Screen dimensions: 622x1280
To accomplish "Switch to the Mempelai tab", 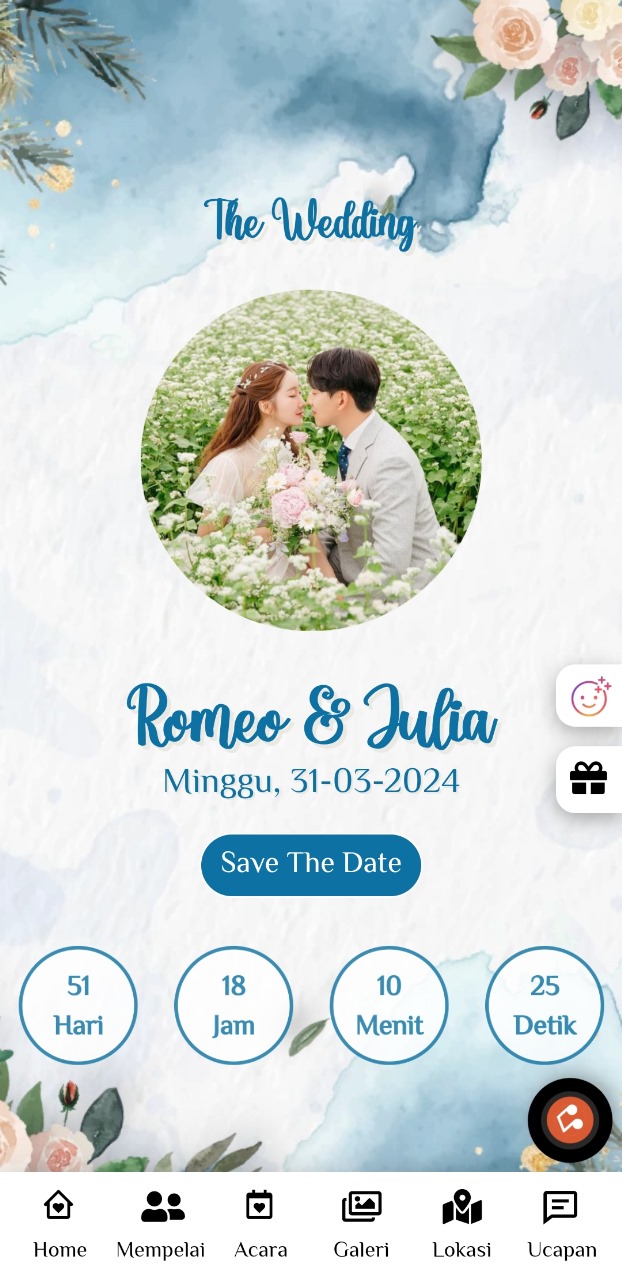I will [161, 1224].
